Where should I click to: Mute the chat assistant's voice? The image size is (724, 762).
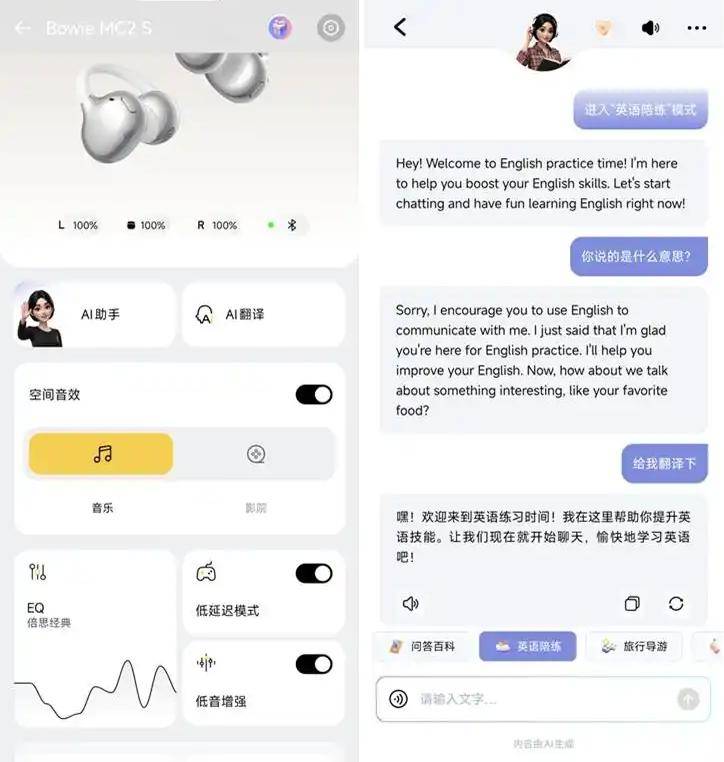point(650,27)
